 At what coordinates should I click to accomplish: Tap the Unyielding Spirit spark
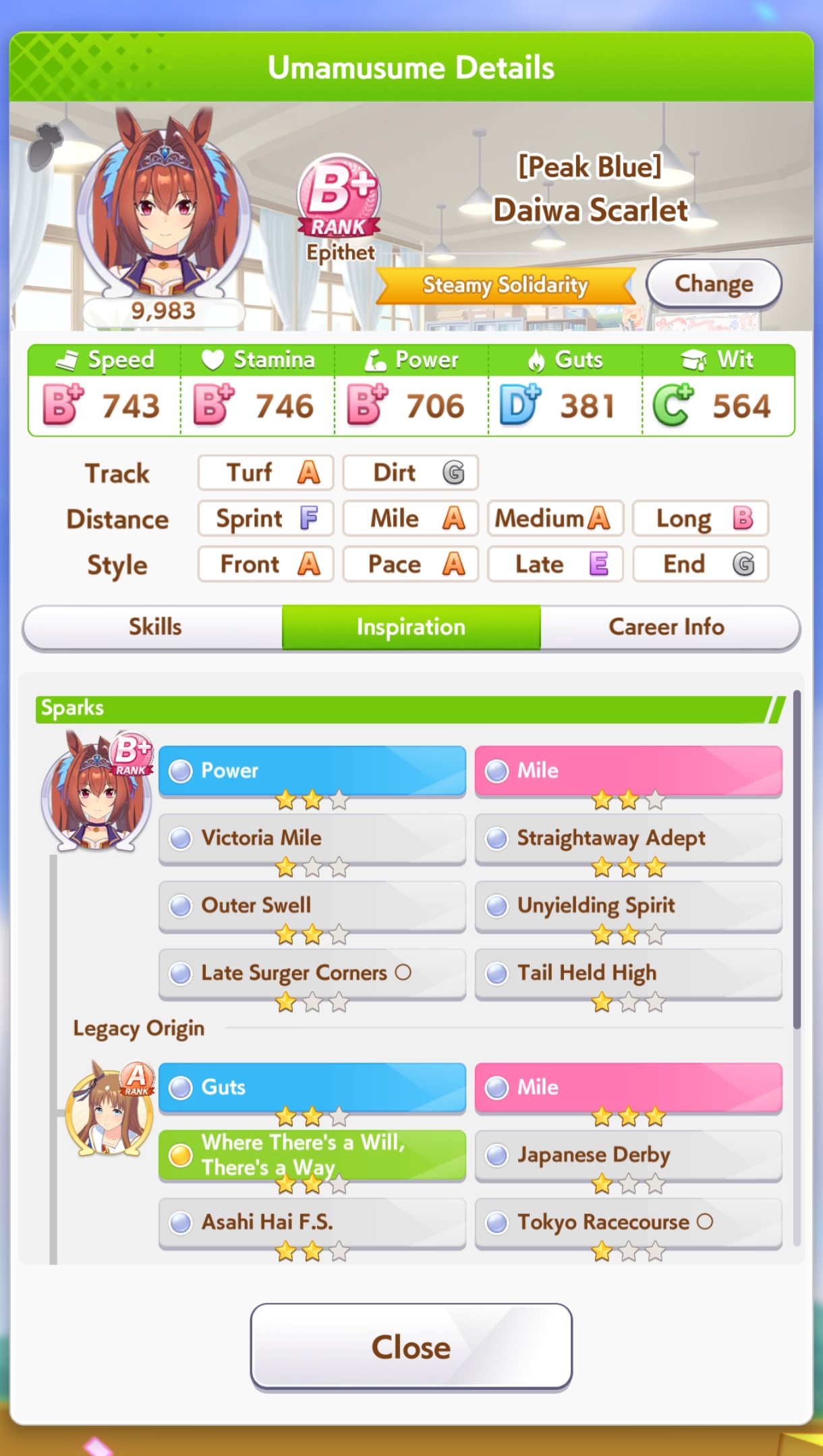coord(629,905)
